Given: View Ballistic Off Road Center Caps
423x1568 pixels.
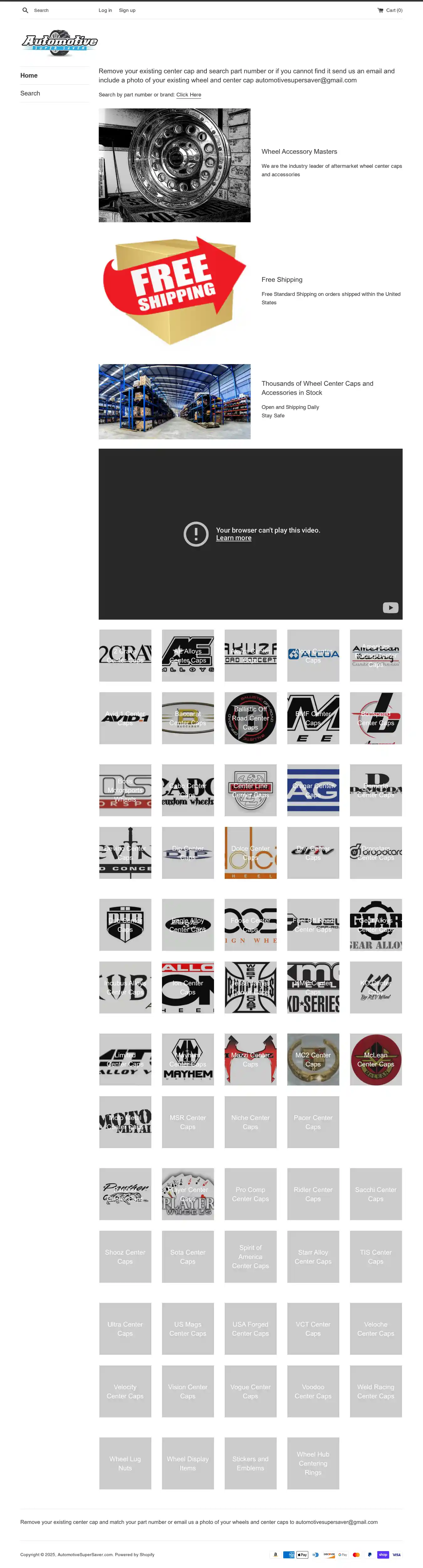Looking at the screenshot, I should (250, 718).
